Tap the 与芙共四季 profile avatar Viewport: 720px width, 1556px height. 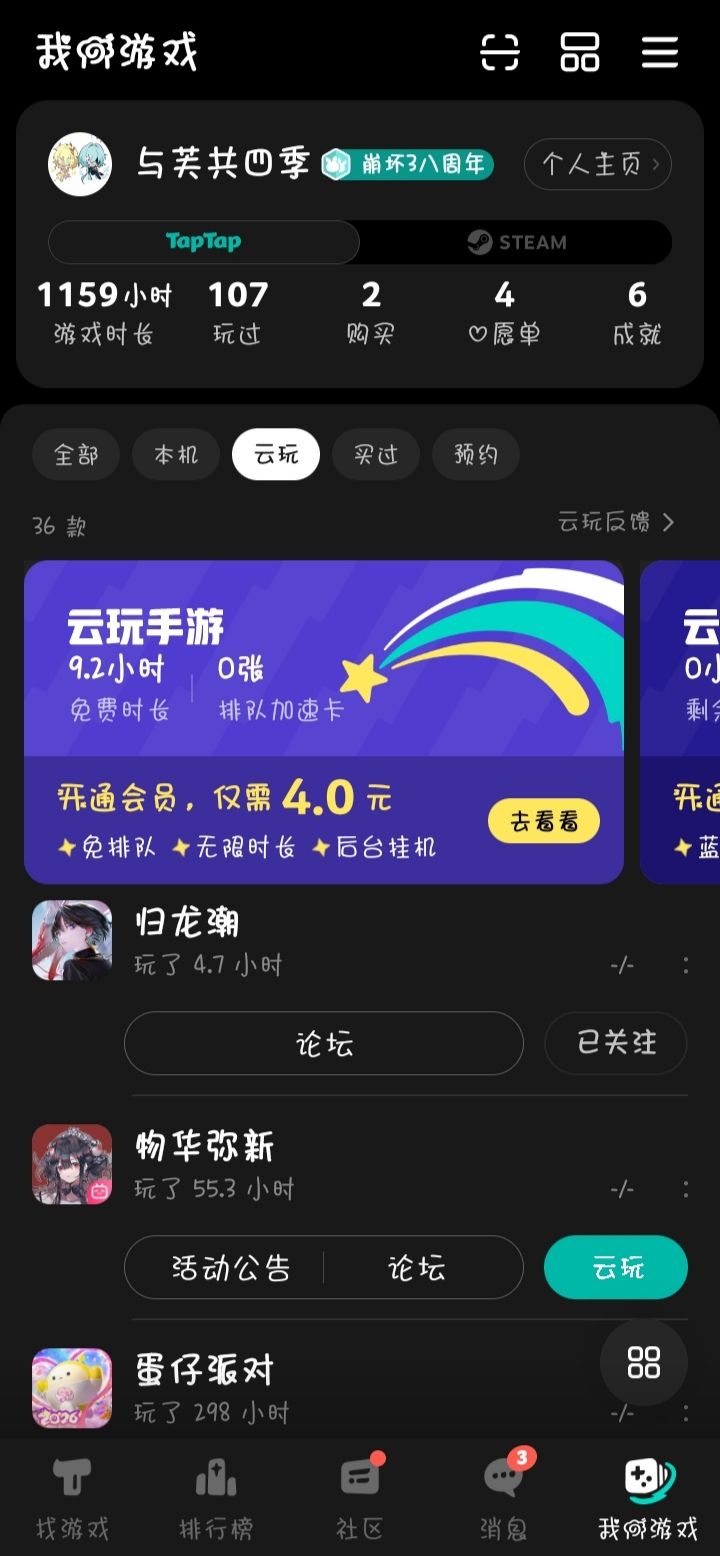[80, 162]
